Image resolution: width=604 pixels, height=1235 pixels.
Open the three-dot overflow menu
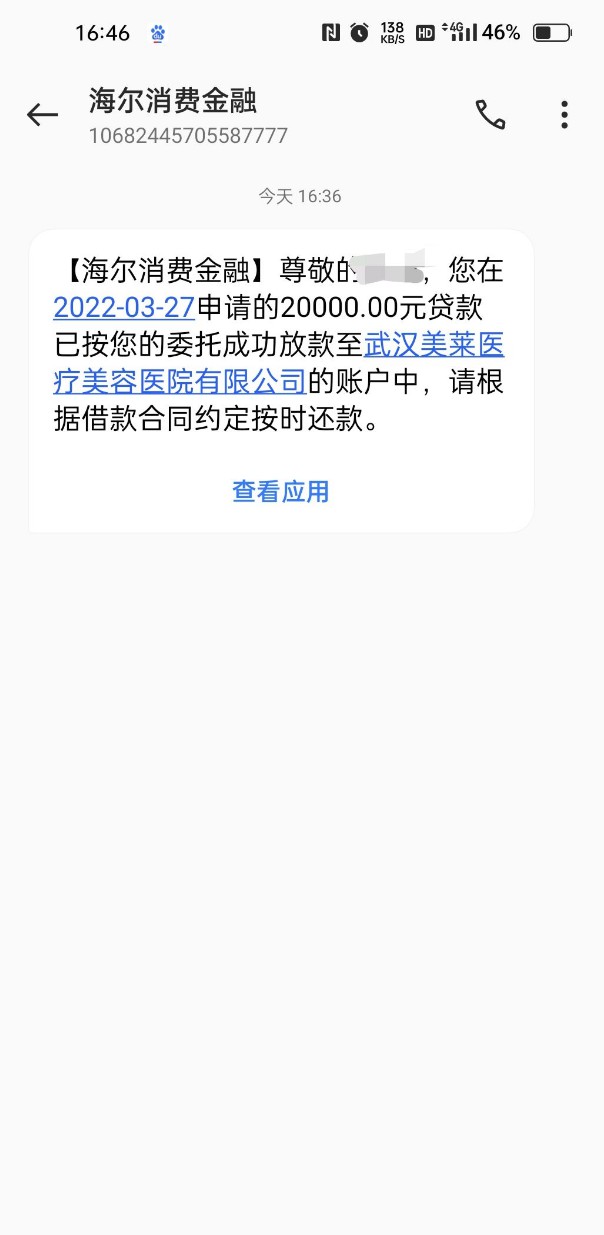565,115
